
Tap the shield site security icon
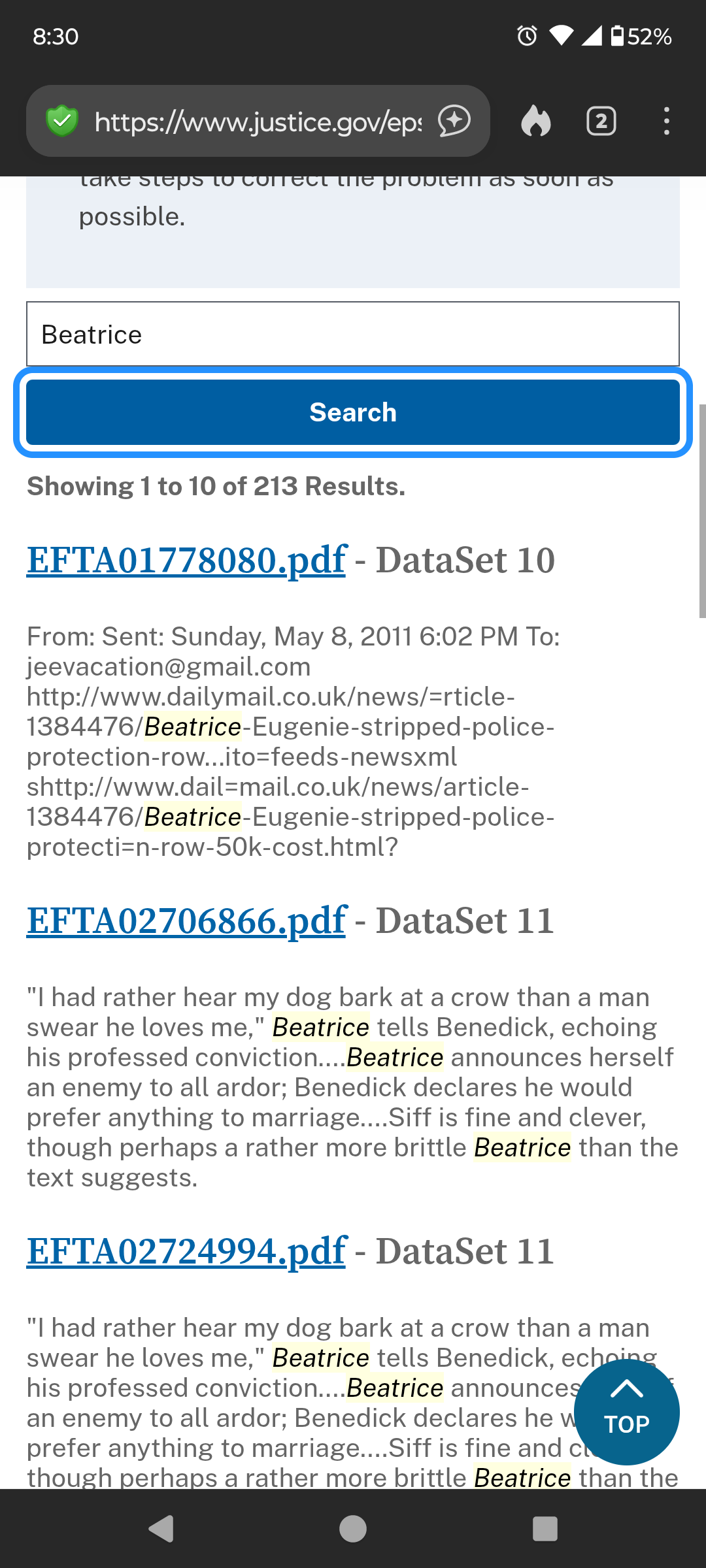pyautogui.click(x=62, y=121)
